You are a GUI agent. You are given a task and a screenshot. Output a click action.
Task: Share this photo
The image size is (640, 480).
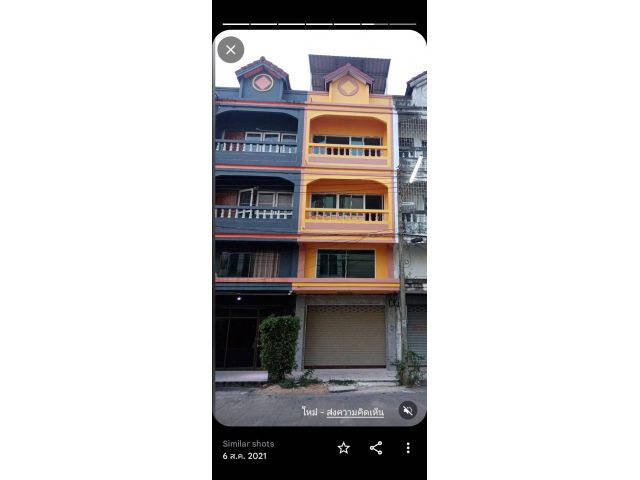(376, 448)
